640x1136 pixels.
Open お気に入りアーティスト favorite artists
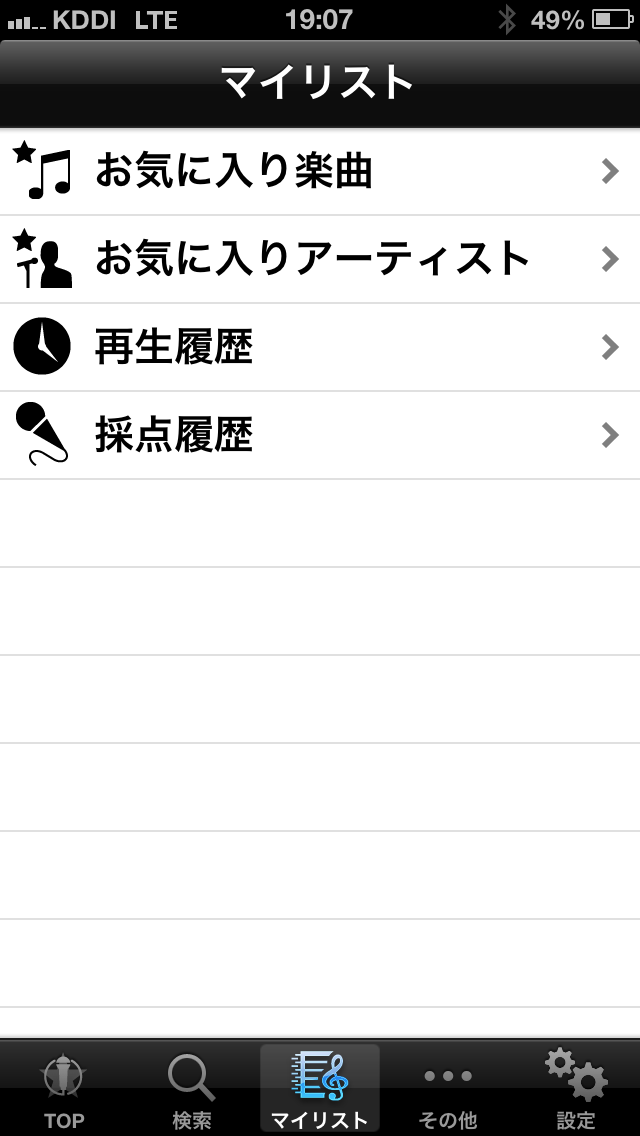pyautogui.click(x=320, y=260)
